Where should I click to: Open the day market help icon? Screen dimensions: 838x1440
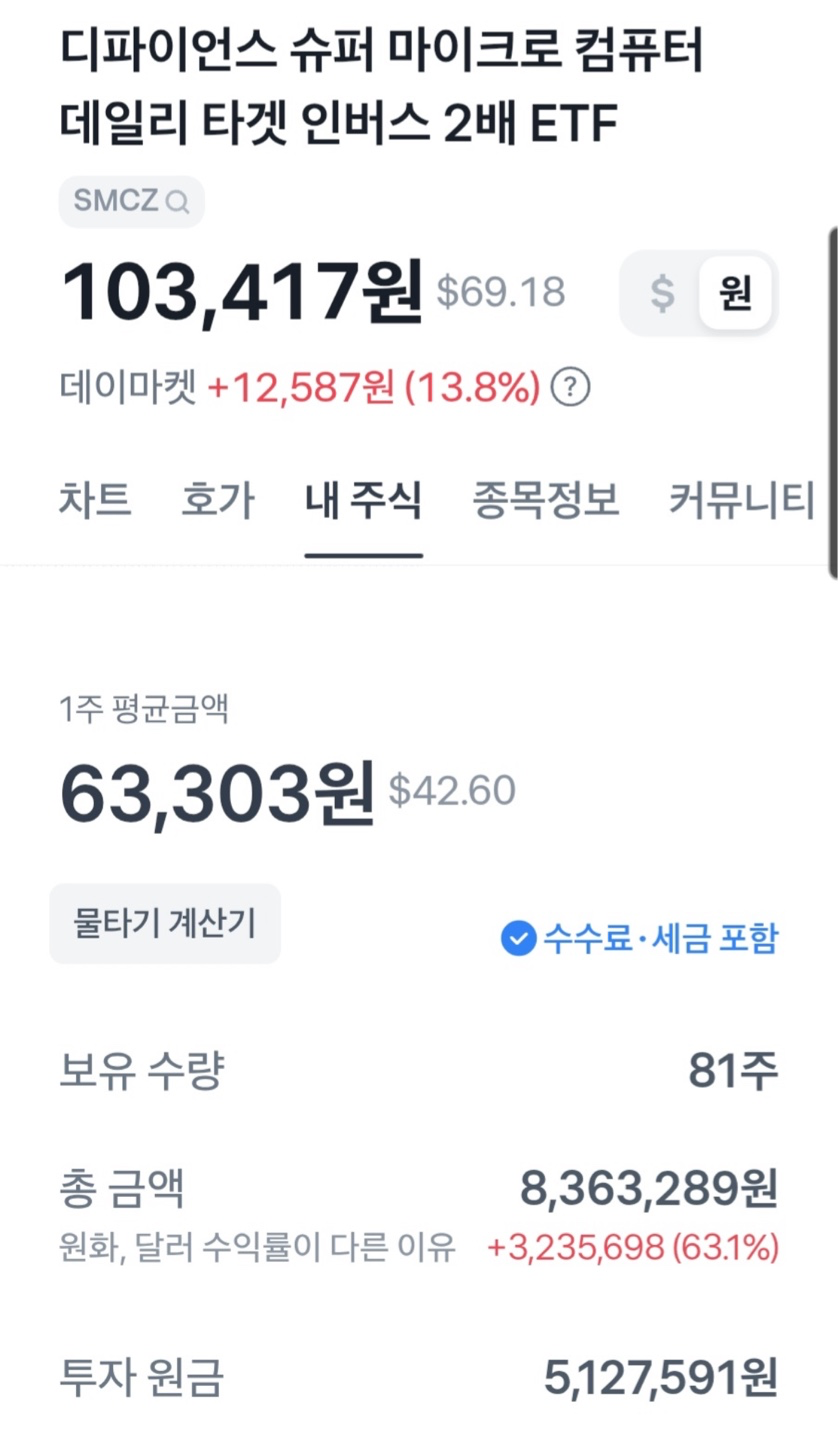pos(571,387)
